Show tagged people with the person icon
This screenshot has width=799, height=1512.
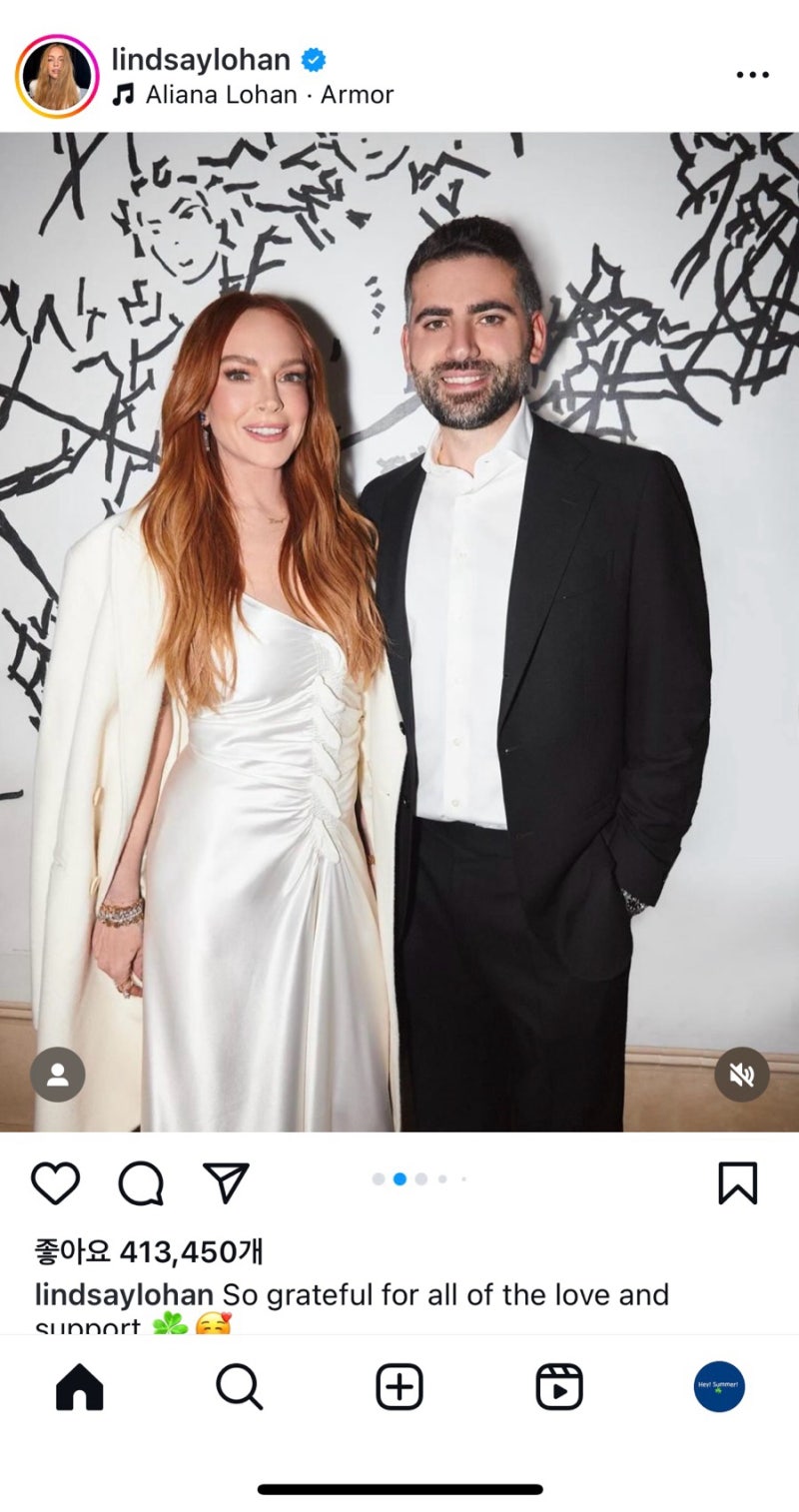pos(57,1075)
